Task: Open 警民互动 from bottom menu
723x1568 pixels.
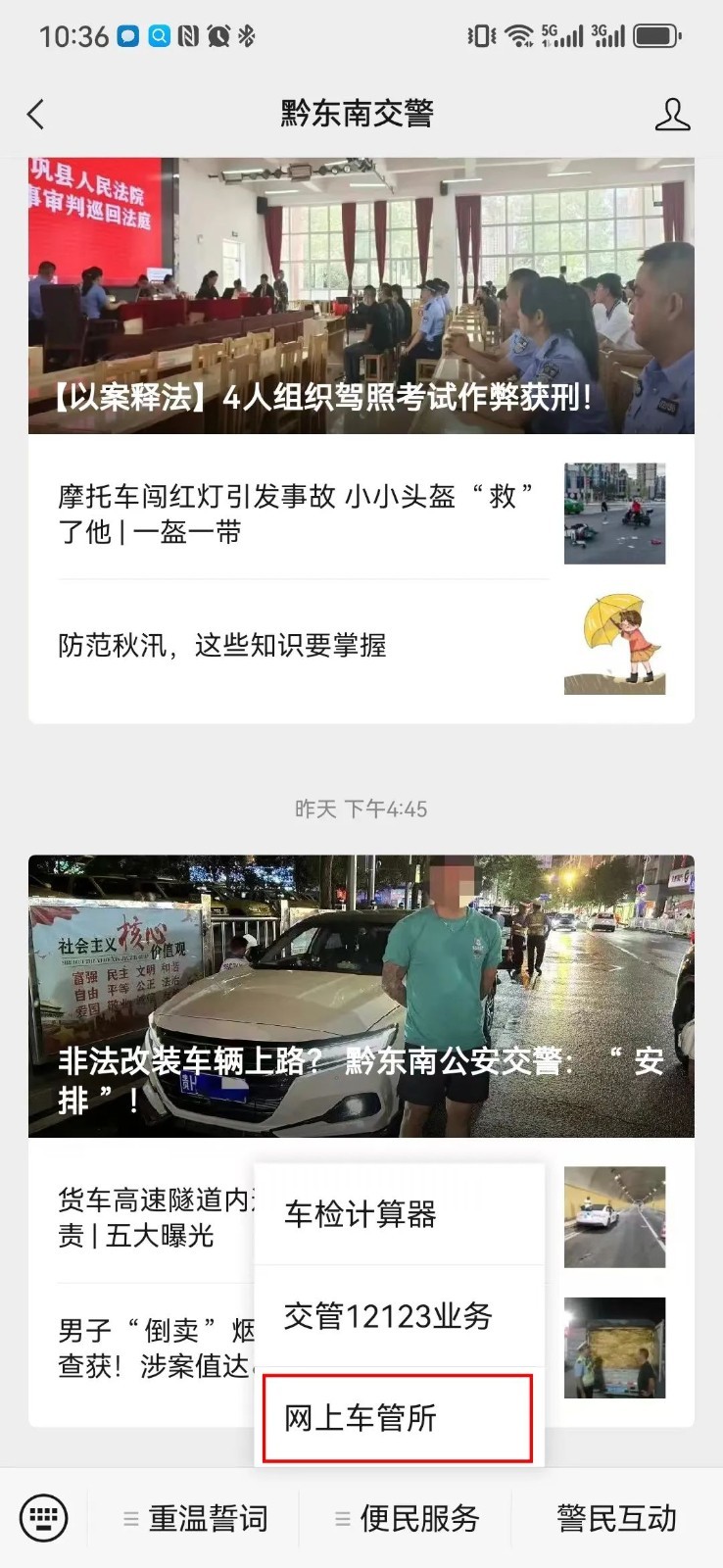Action: (616, 1519)
